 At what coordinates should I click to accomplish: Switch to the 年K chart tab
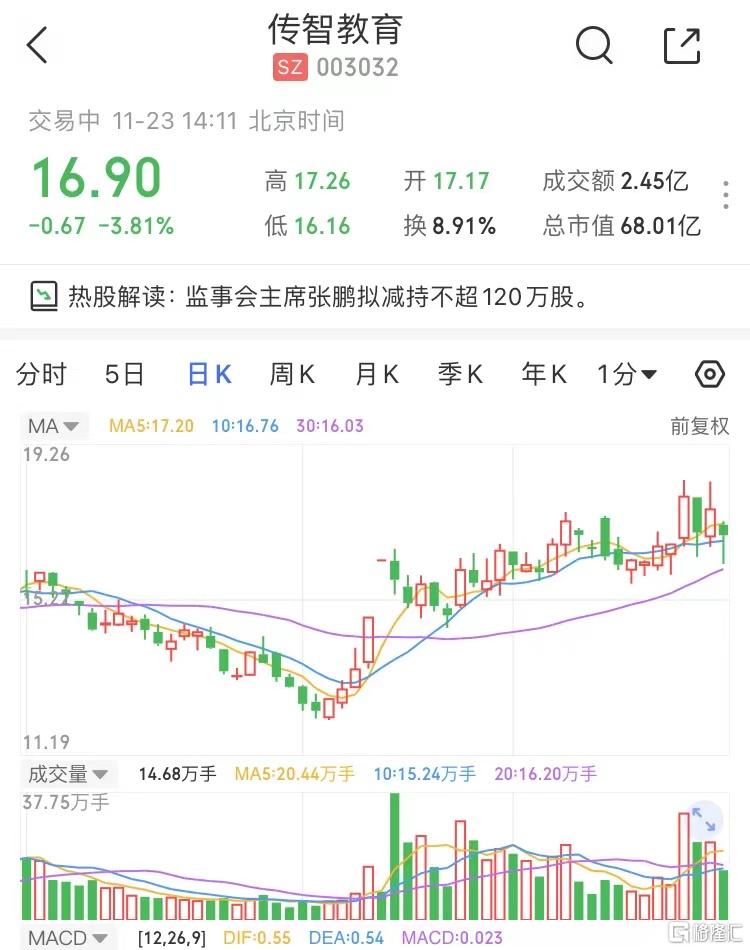(544, 375)
